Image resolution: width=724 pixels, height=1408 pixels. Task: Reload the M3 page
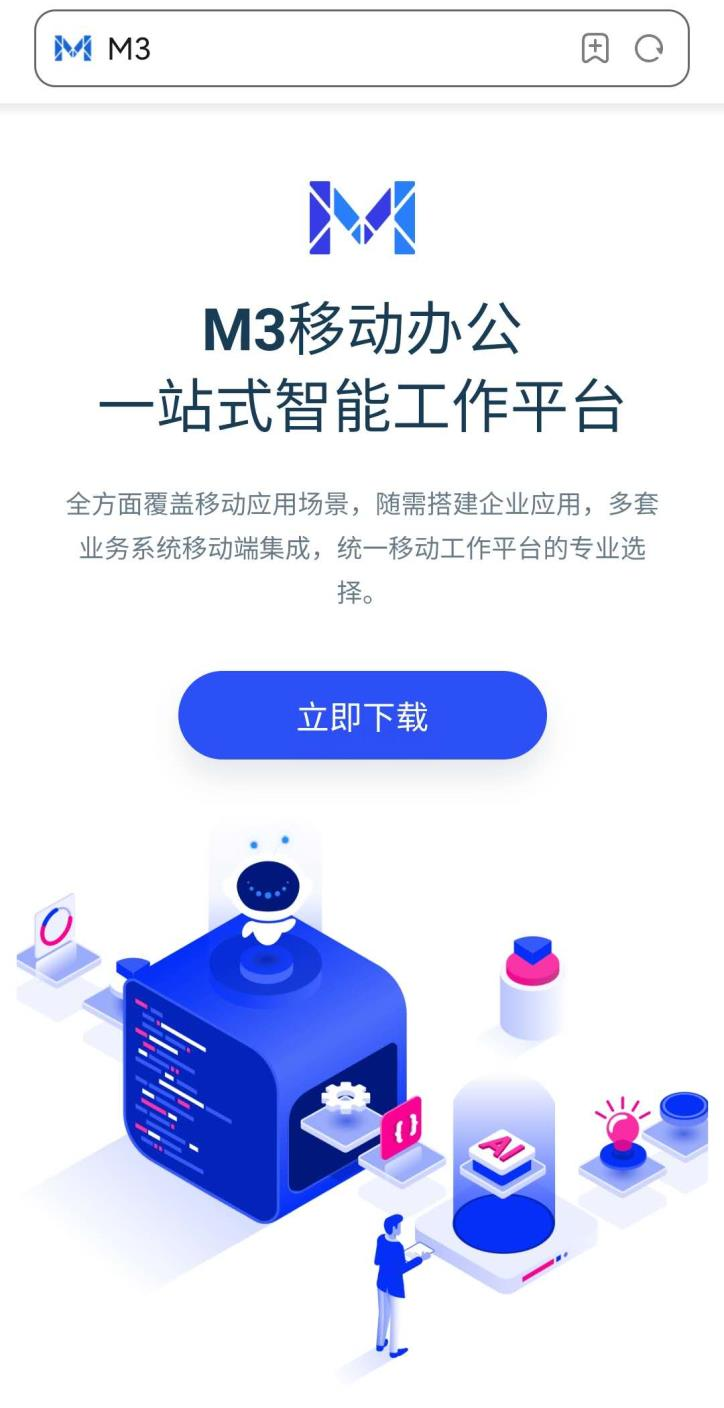click(x=649, y=48)
